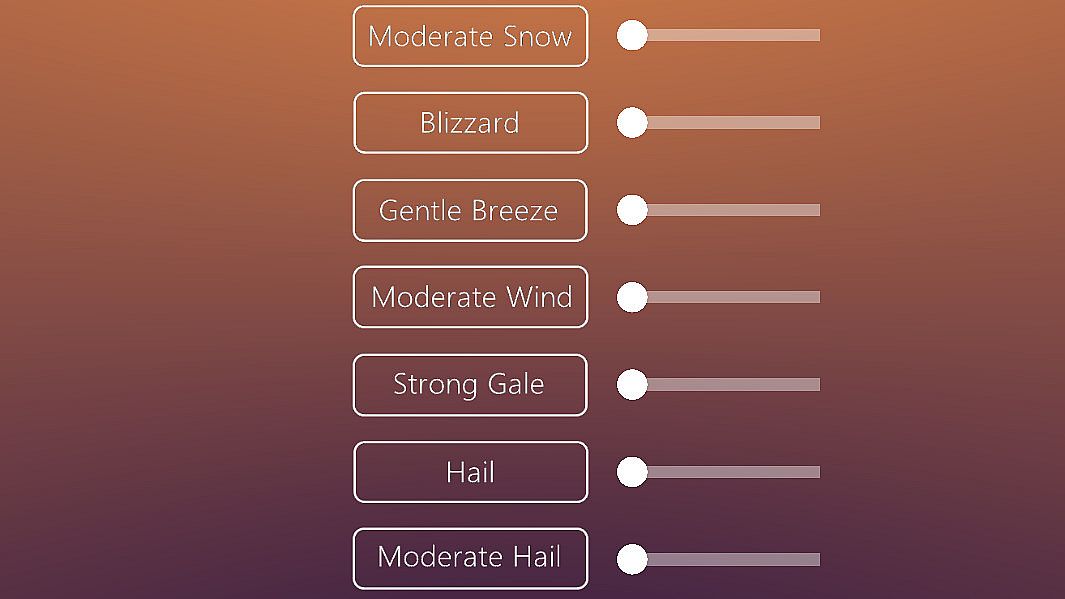Turn on Gentle Breeze sound
This screenshot has width=1065, height=599.
click(470, 210)
